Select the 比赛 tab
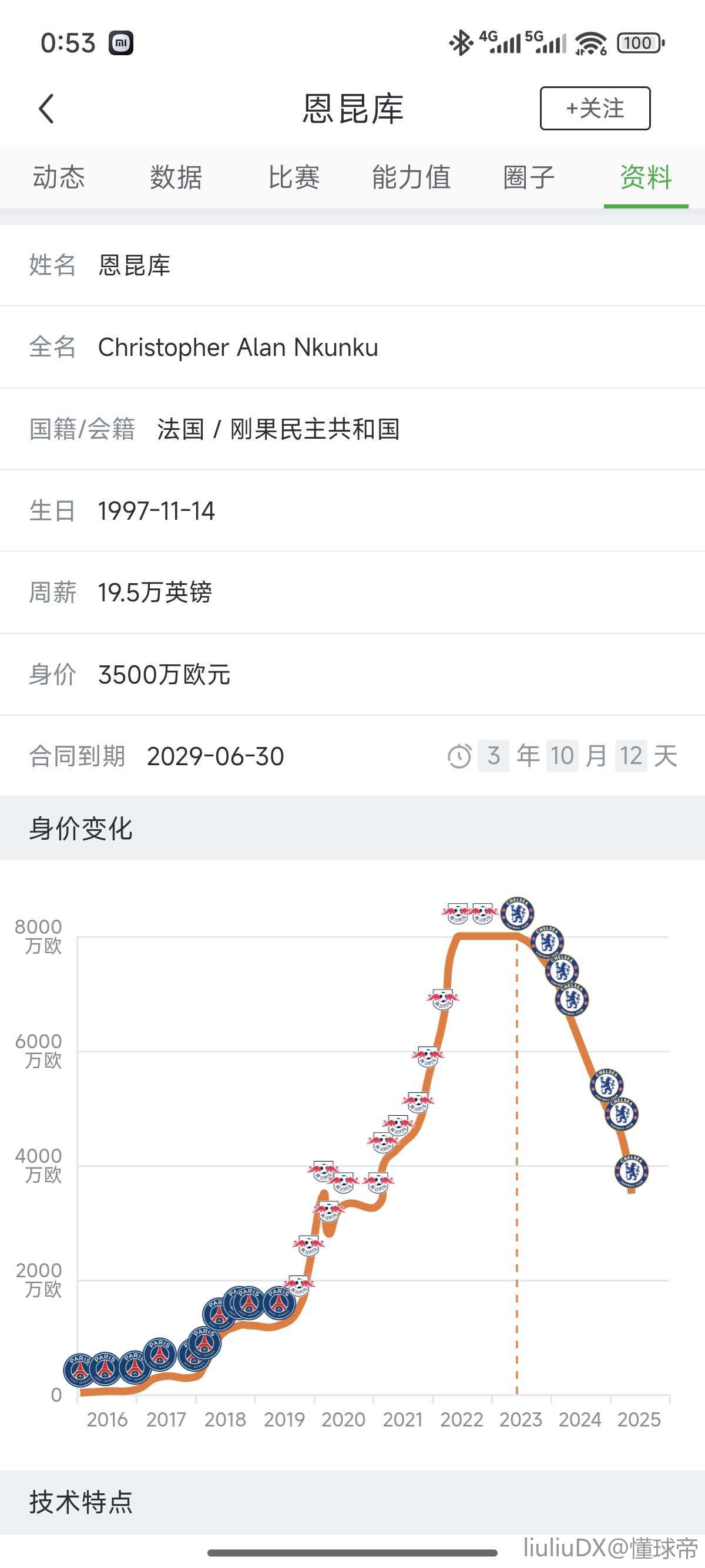Viewport: 705px width, 1568px height. pos(294,177)
